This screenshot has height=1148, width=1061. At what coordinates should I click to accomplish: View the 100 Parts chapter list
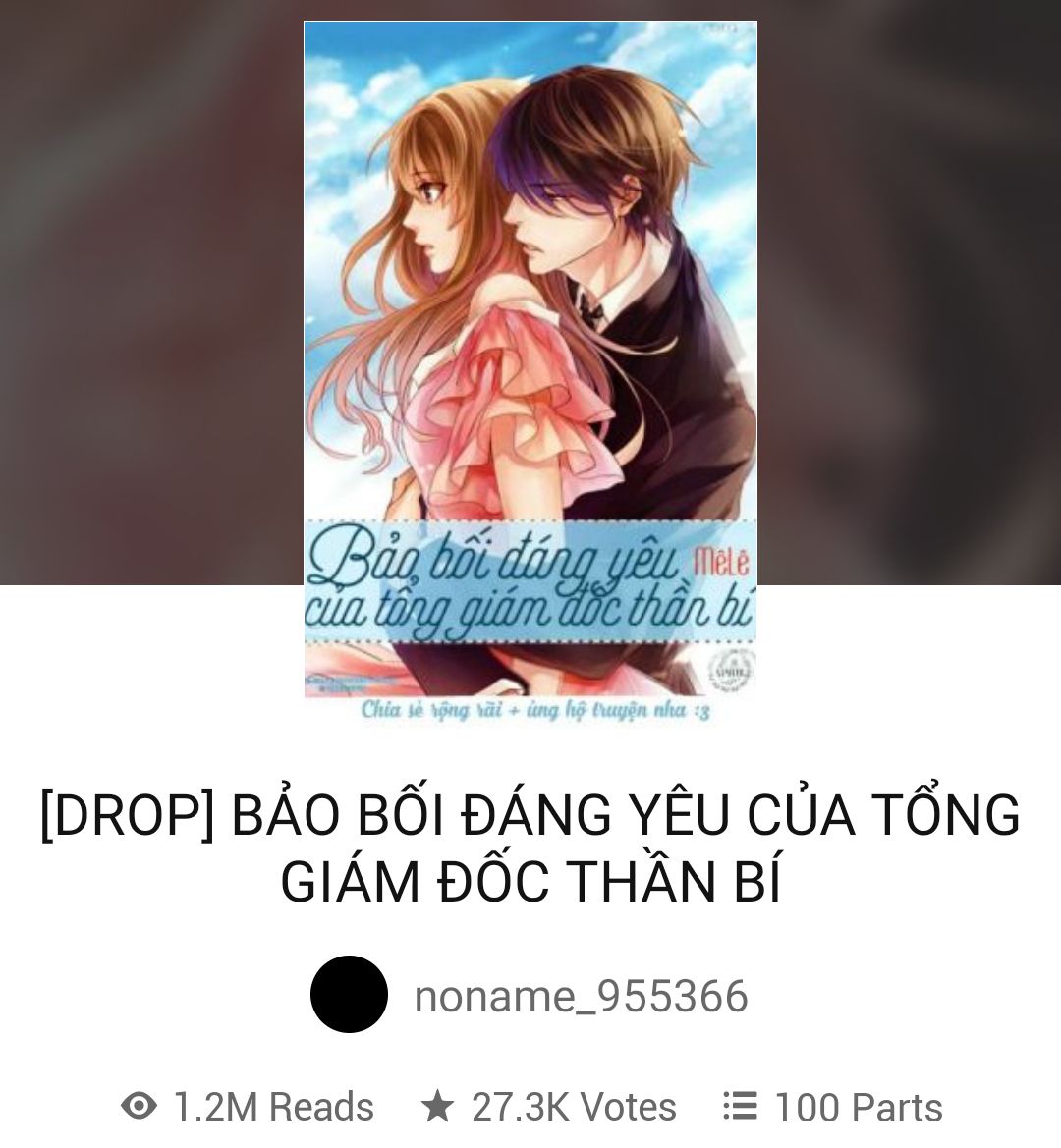pyautogui.click(x=833, y=1107)
